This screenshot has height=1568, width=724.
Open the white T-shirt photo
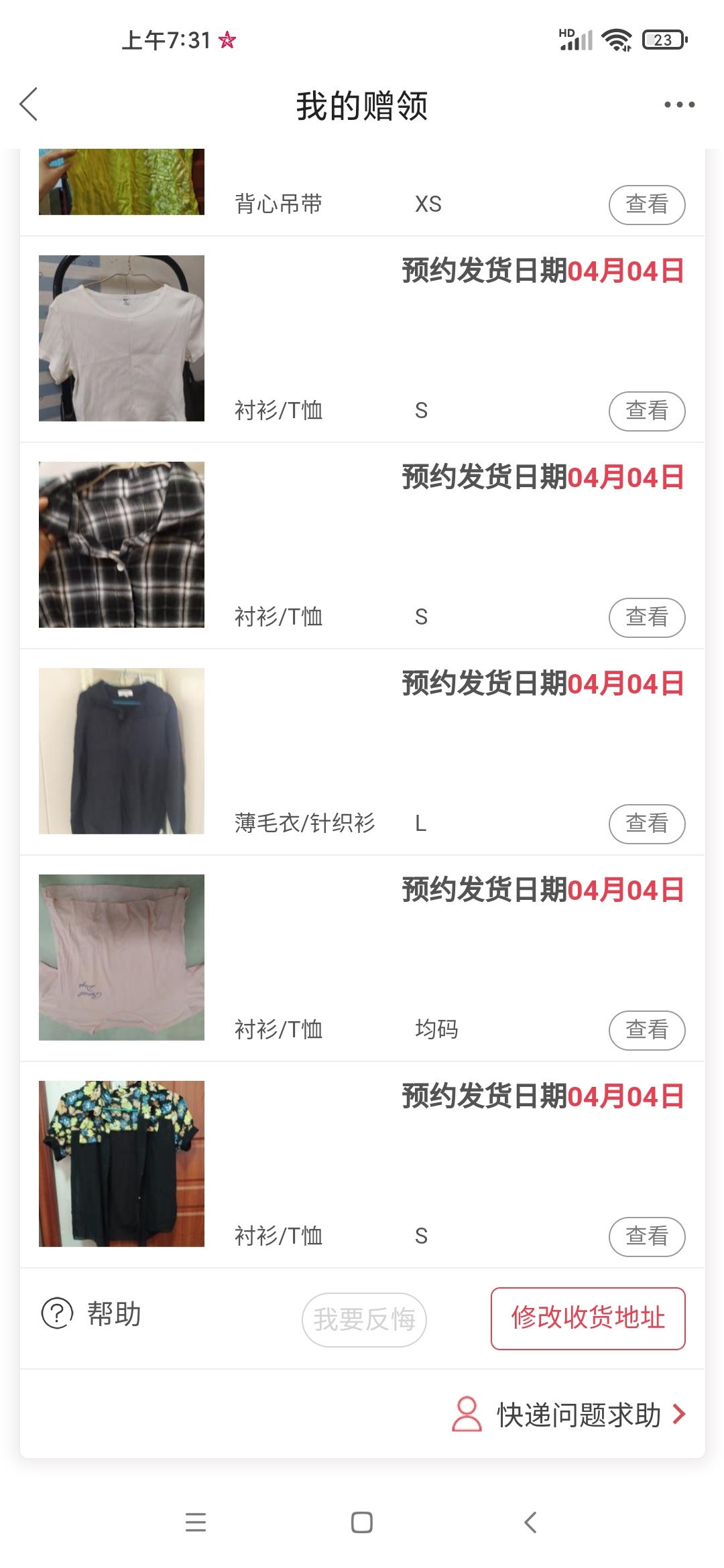[x=121, y=338]
